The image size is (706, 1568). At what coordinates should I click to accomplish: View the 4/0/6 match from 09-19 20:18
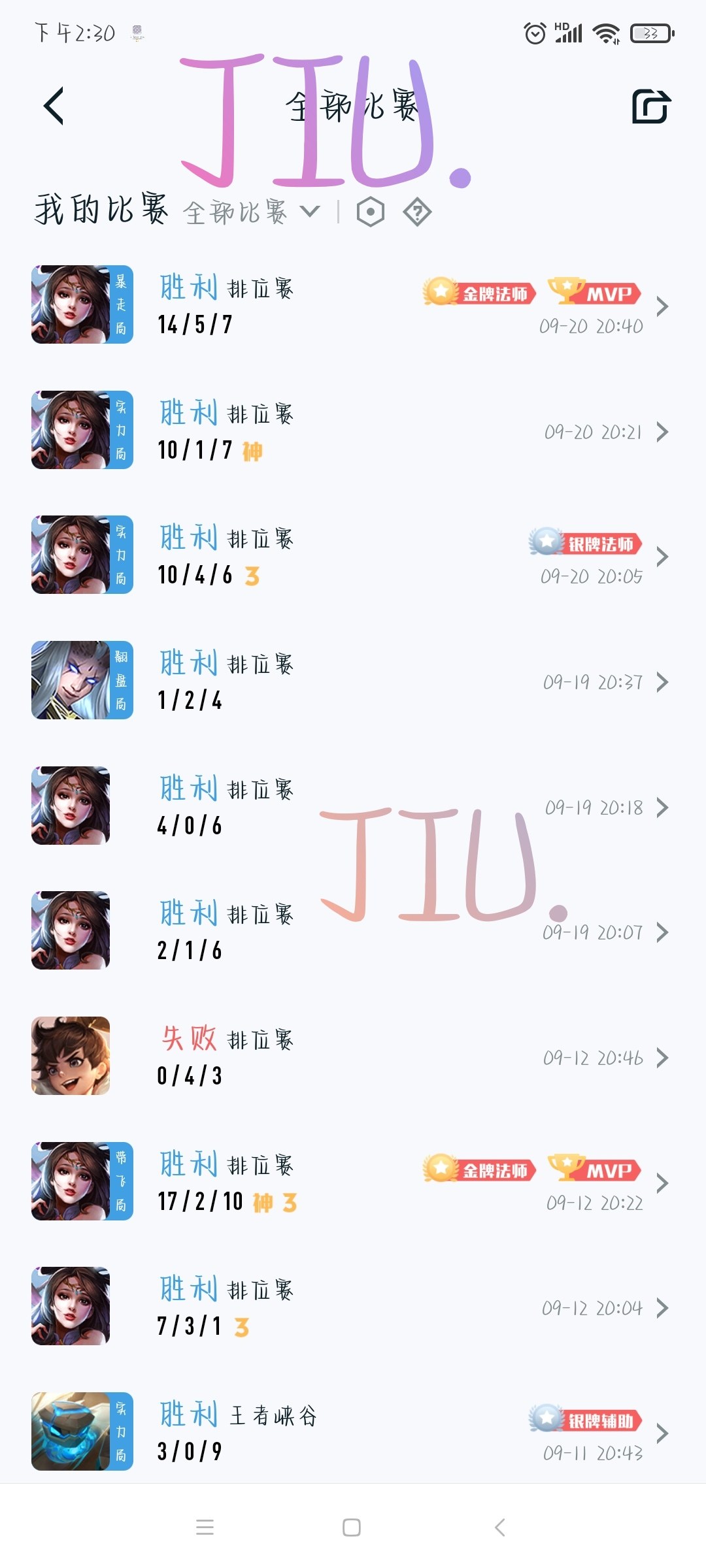coord(353,806)
